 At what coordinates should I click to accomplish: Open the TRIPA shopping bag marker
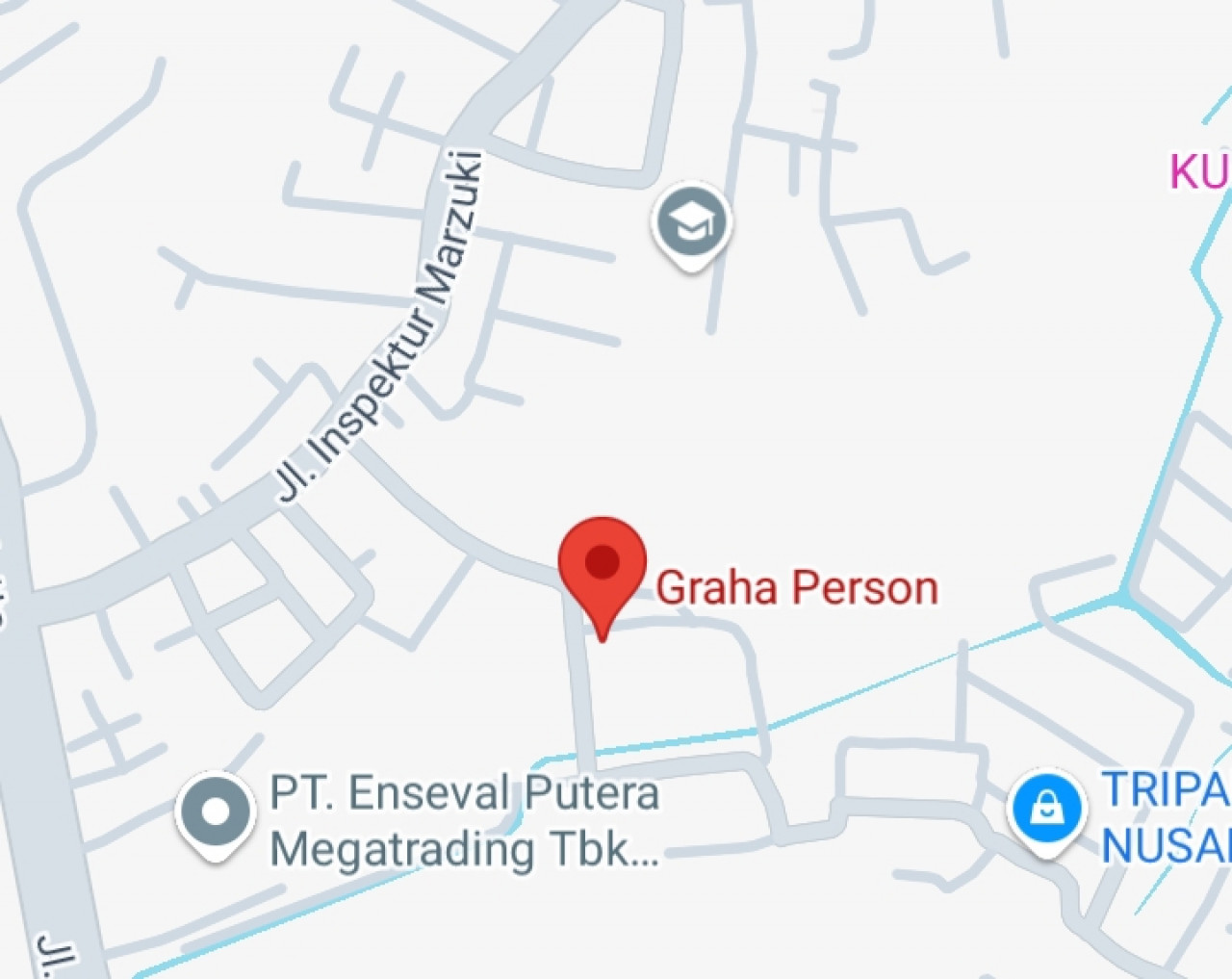(1046, 811)
